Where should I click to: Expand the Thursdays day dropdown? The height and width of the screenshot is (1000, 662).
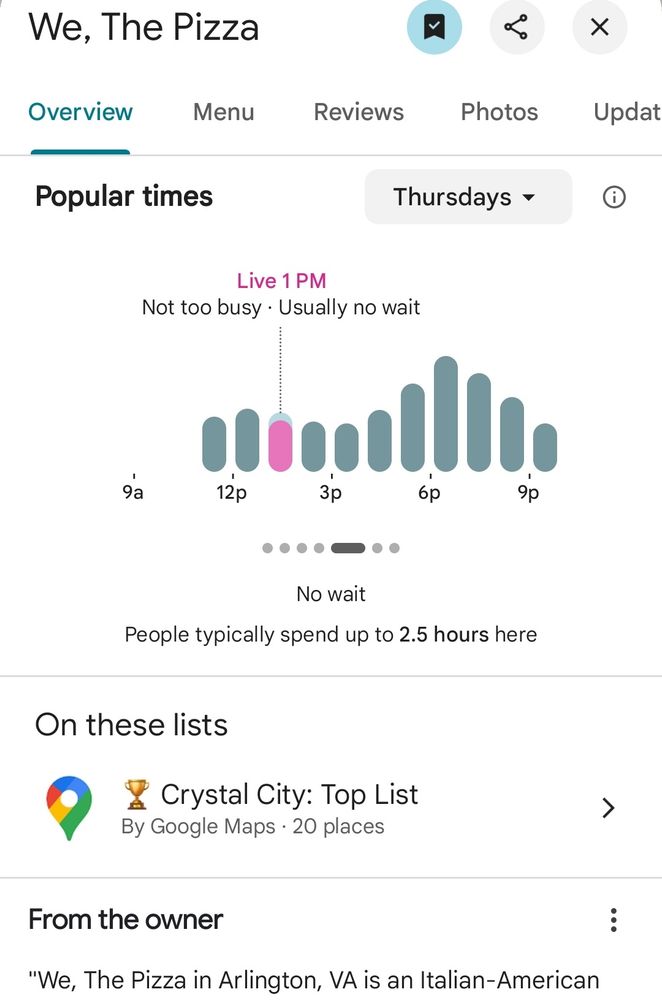point(467,197)
